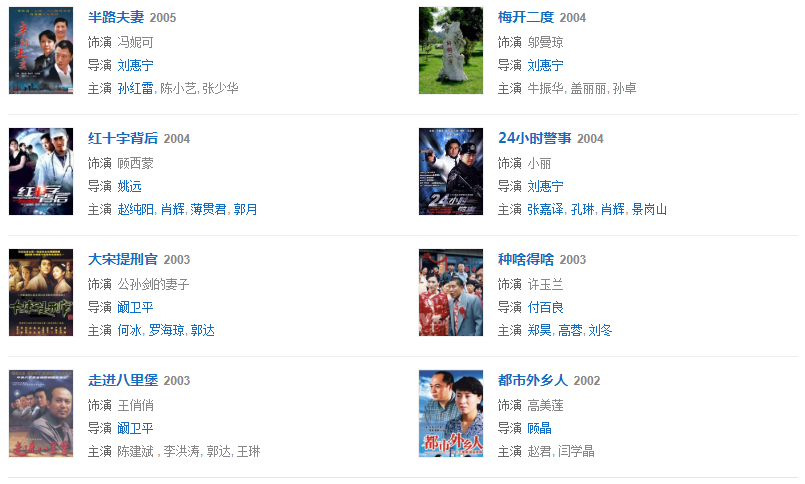Tap the 24小时警事 poster thumbnail
Screen dimensions: 805x484
451,172
